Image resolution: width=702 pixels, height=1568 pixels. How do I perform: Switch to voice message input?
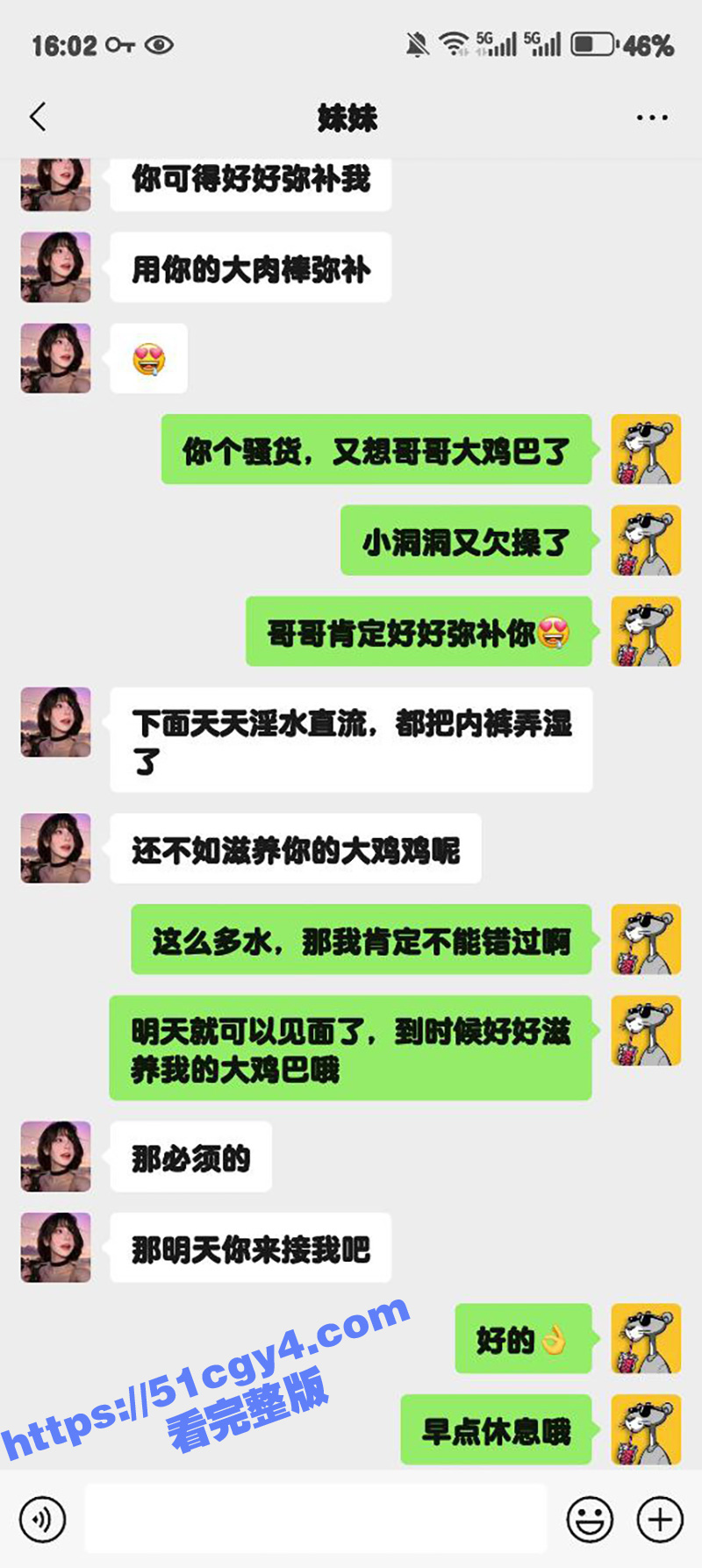click(x=42, y=1519)
